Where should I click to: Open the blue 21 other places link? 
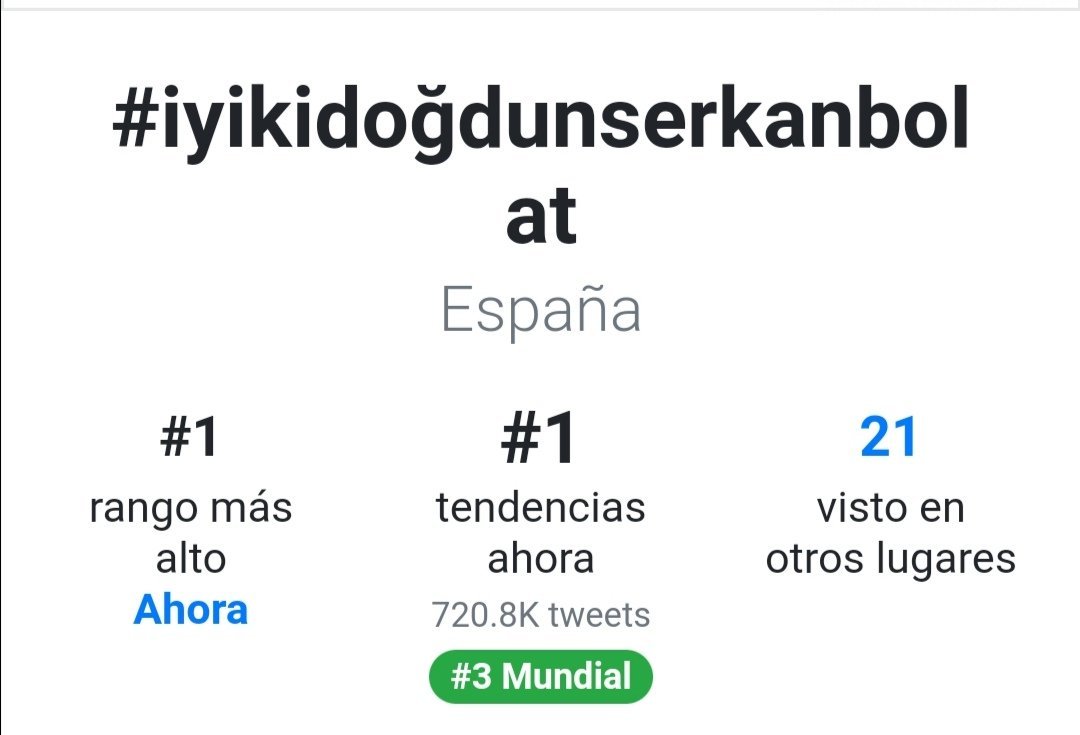[888, 438]
